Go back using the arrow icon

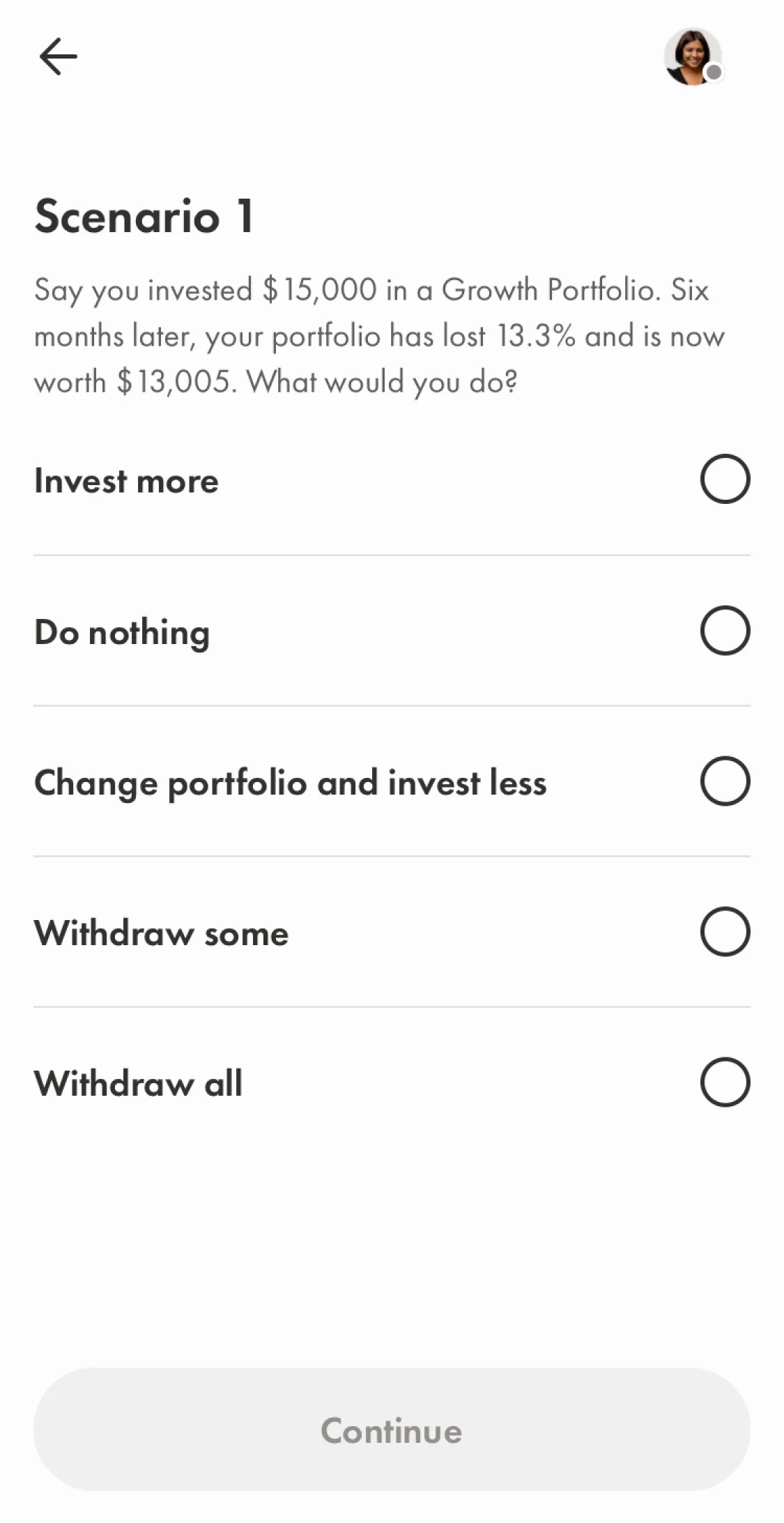pyautogui.click(x=59, y=56)
